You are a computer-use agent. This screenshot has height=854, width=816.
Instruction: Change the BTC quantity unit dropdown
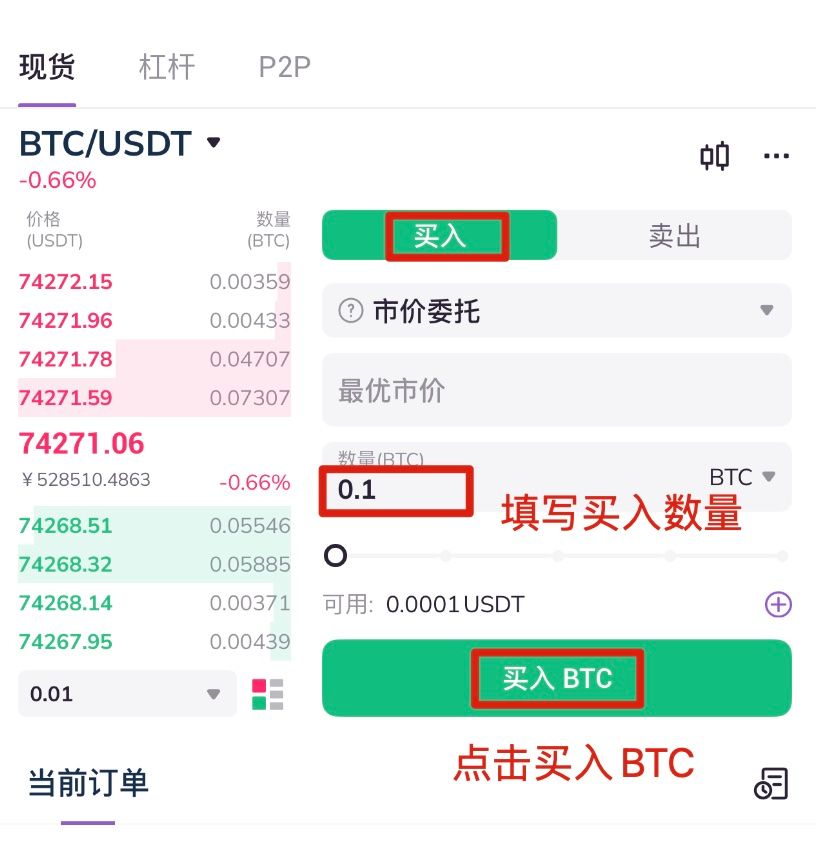click(742, 477)
